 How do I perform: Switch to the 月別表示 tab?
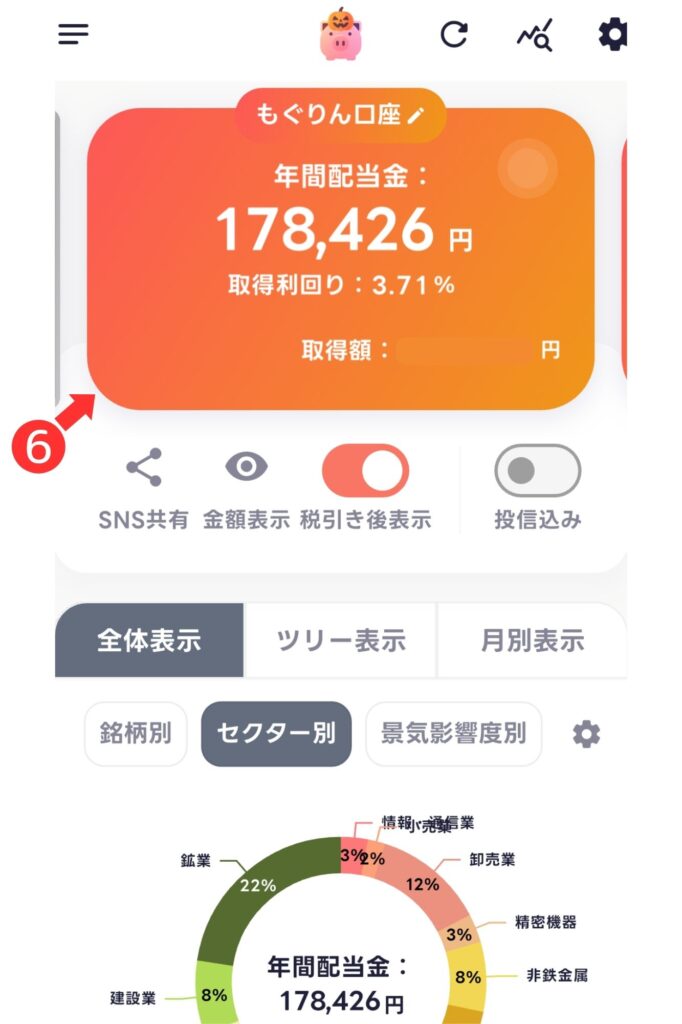coord(532,640)
